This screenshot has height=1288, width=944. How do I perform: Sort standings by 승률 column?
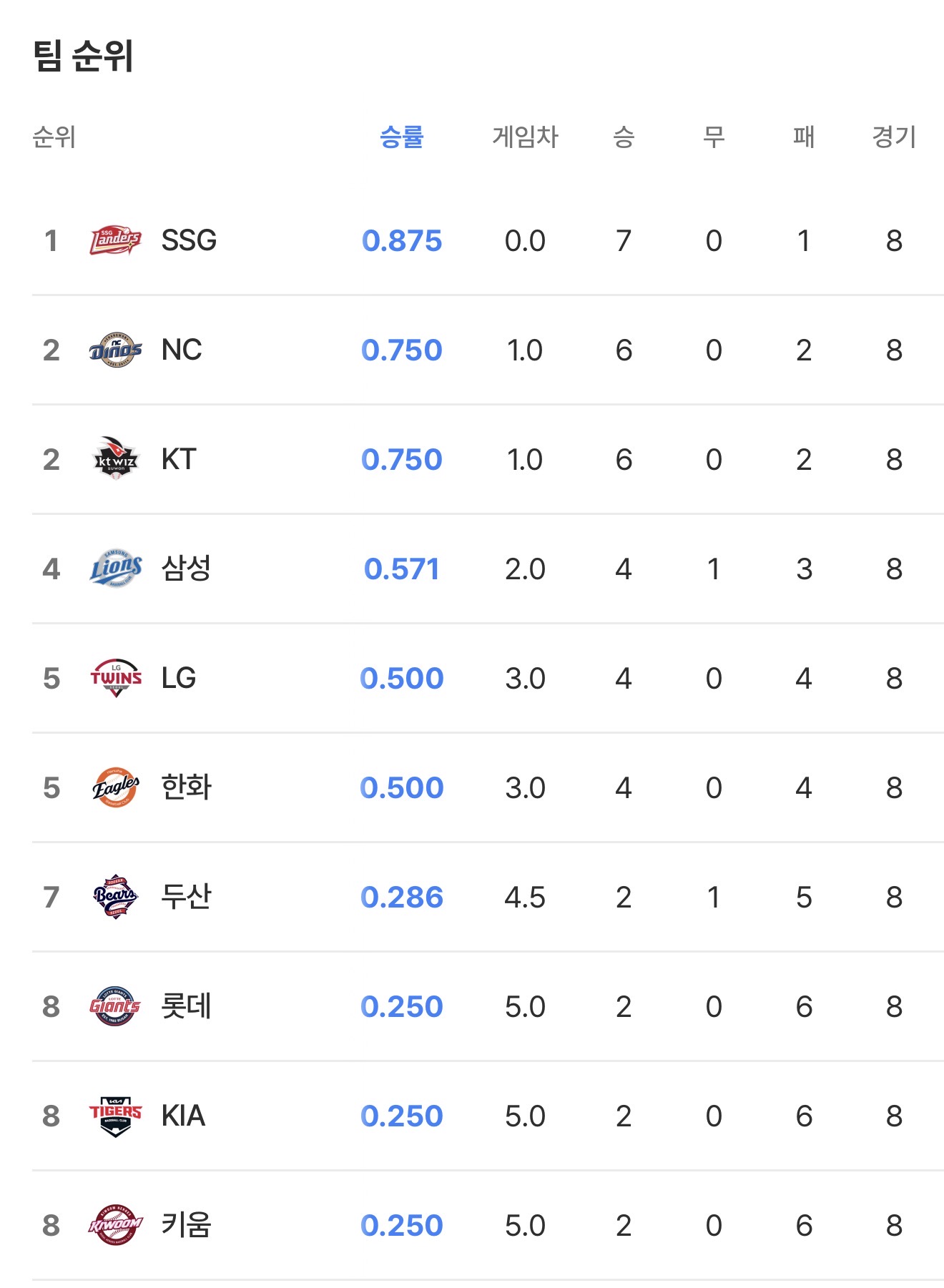(401, 137)
